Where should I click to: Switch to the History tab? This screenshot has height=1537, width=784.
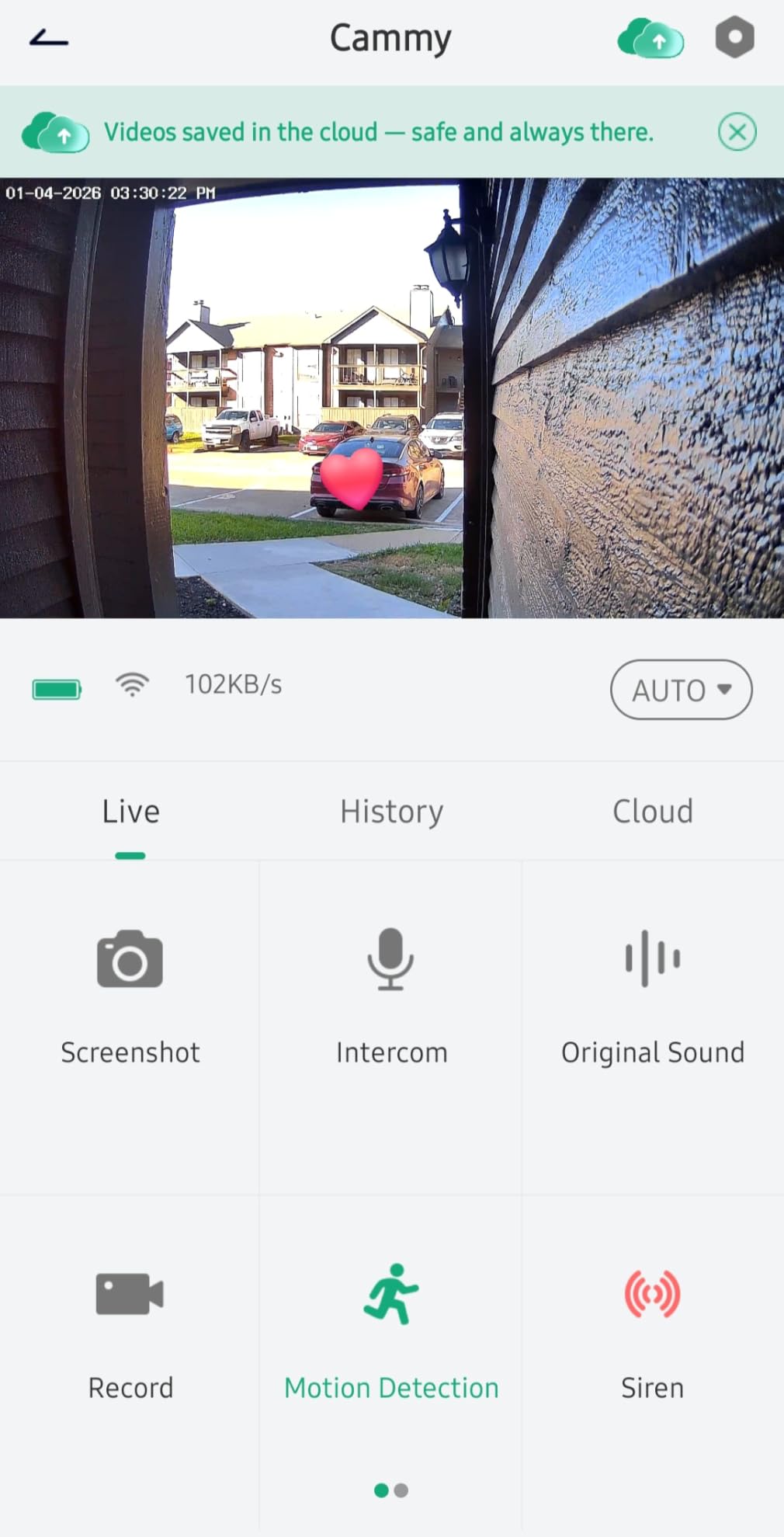(x=390, y=811)
